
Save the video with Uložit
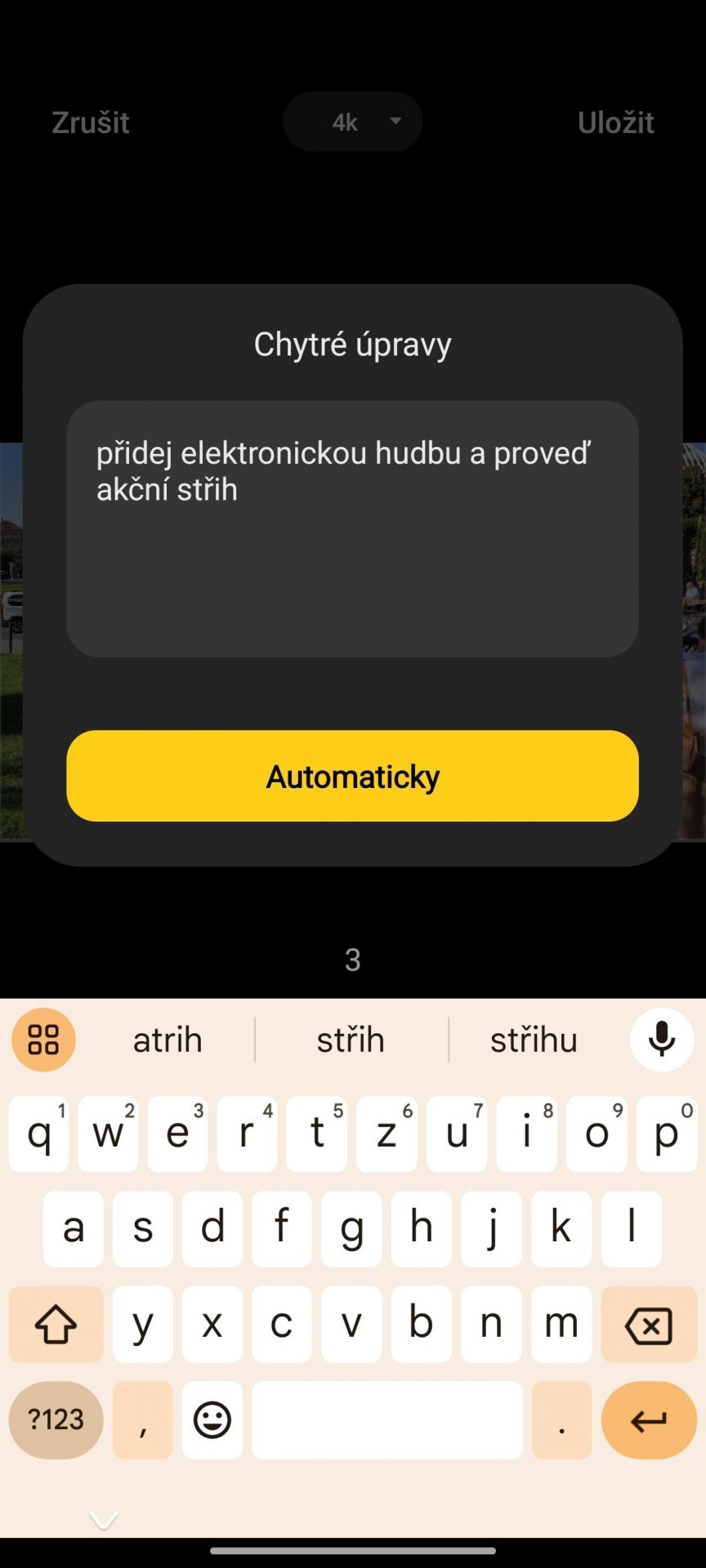(615, 122)
